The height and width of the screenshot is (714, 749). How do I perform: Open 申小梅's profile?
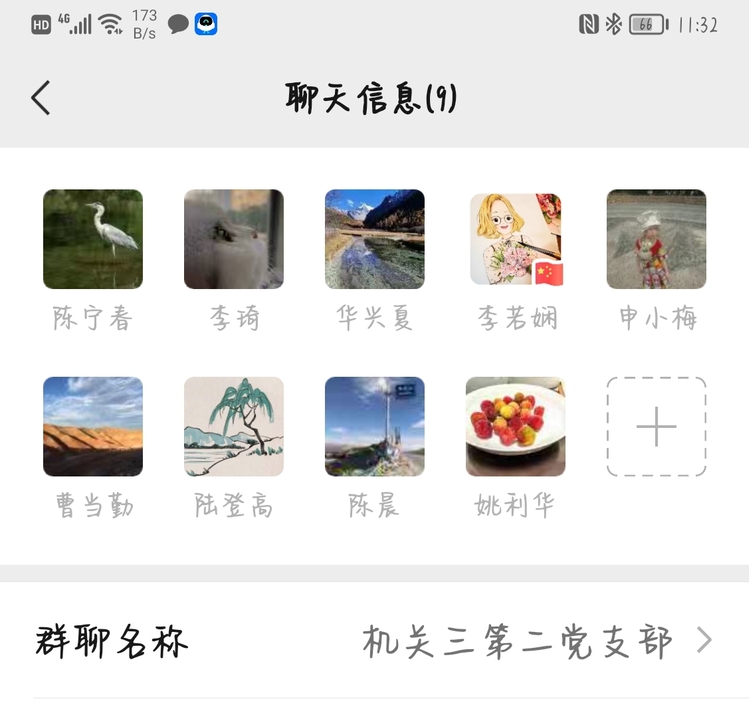657,239
